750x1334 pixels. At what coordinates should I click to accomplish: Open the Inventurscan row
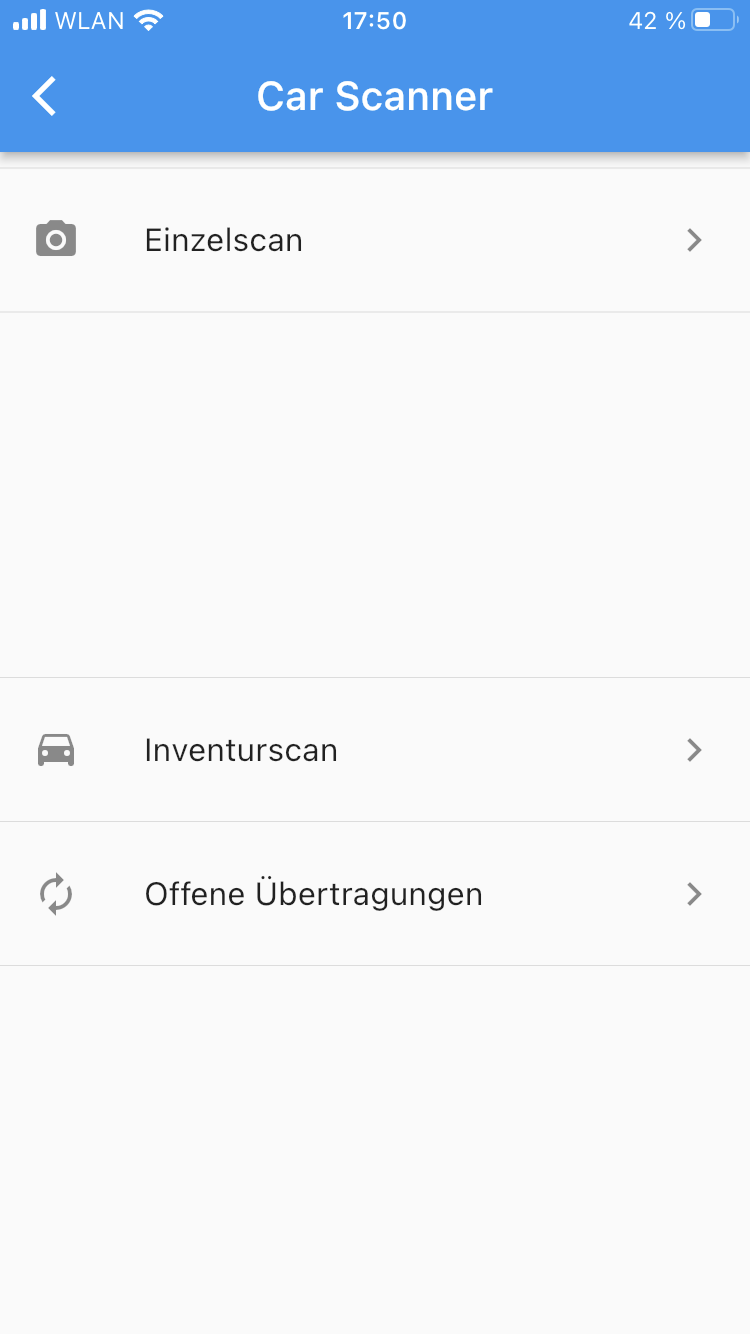click(374, 750)
